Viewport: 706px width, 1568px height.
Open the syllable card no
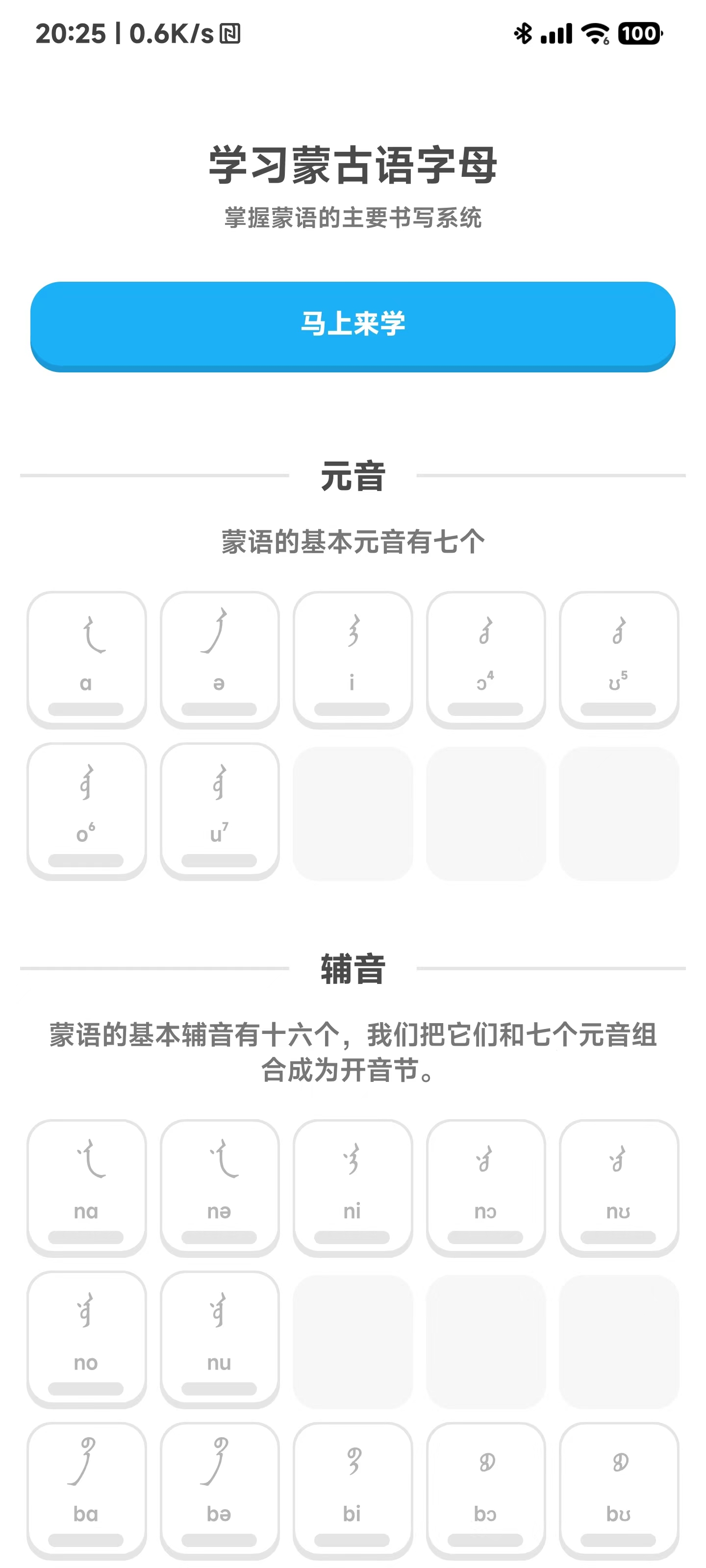click(x=86, y=1339)
